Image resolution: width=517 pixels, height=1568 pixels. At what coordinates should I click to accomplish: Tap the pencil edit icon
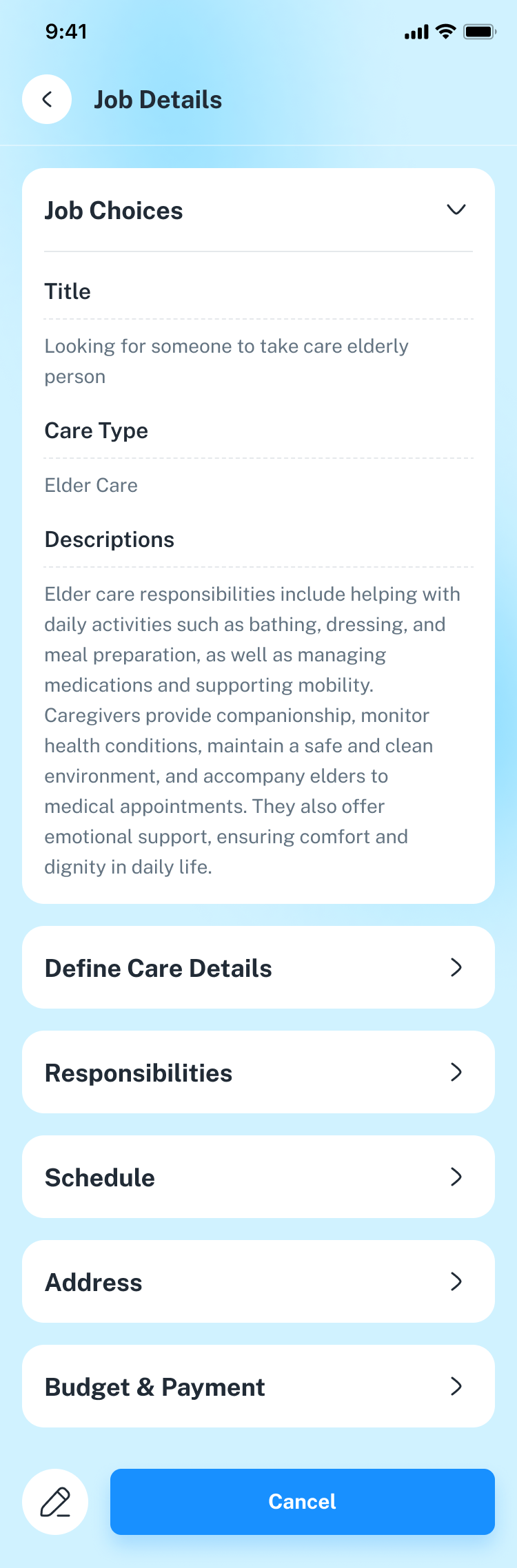pos(55,1502)
